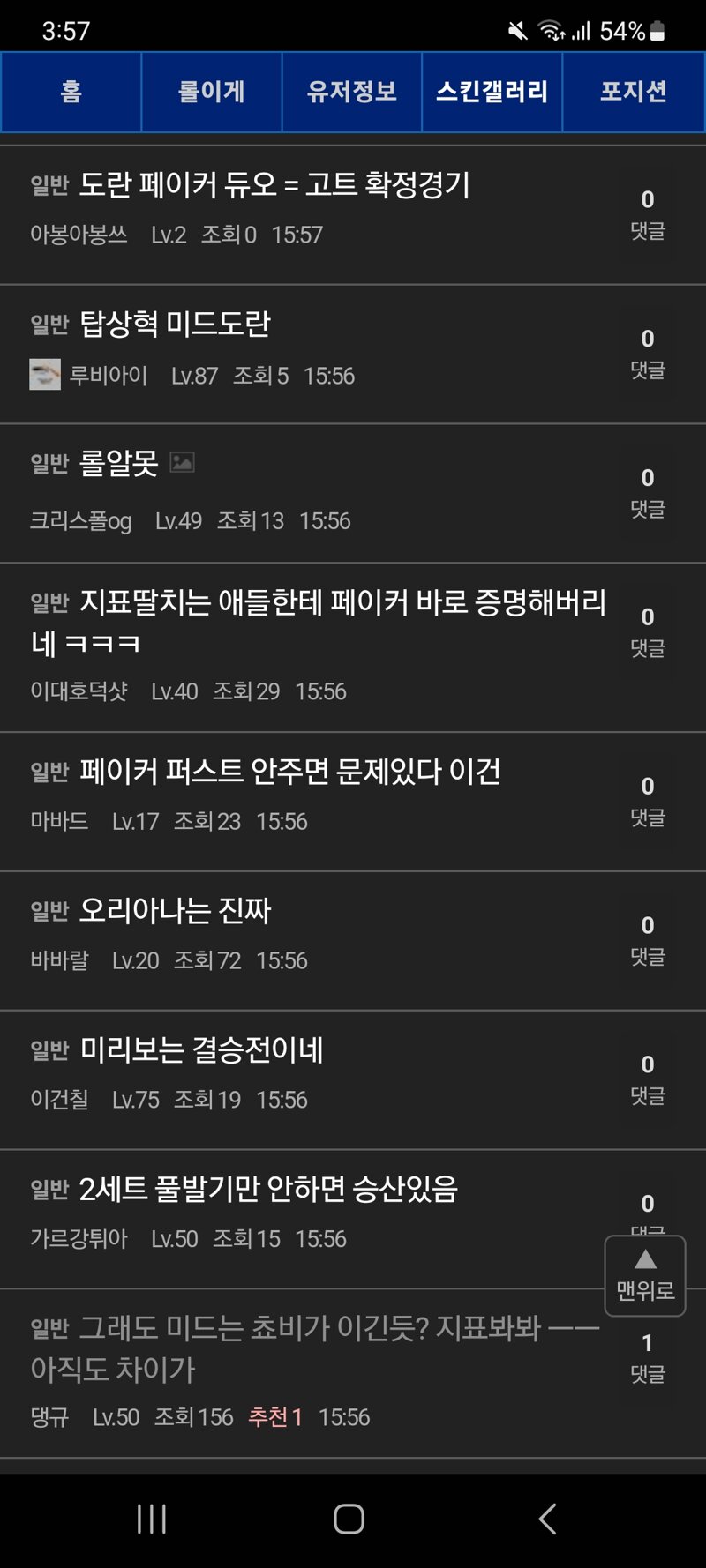Image resolution: width=706 pixels, height=1568 pixels.
Task: Open the 롤이게 tab
Action: (x=212, y=92)
